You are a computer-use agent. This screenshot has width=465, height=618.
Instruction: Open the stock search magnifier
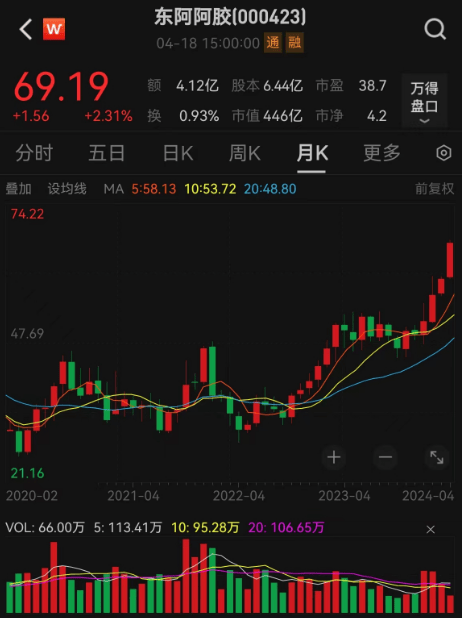[x=435, y=29]
